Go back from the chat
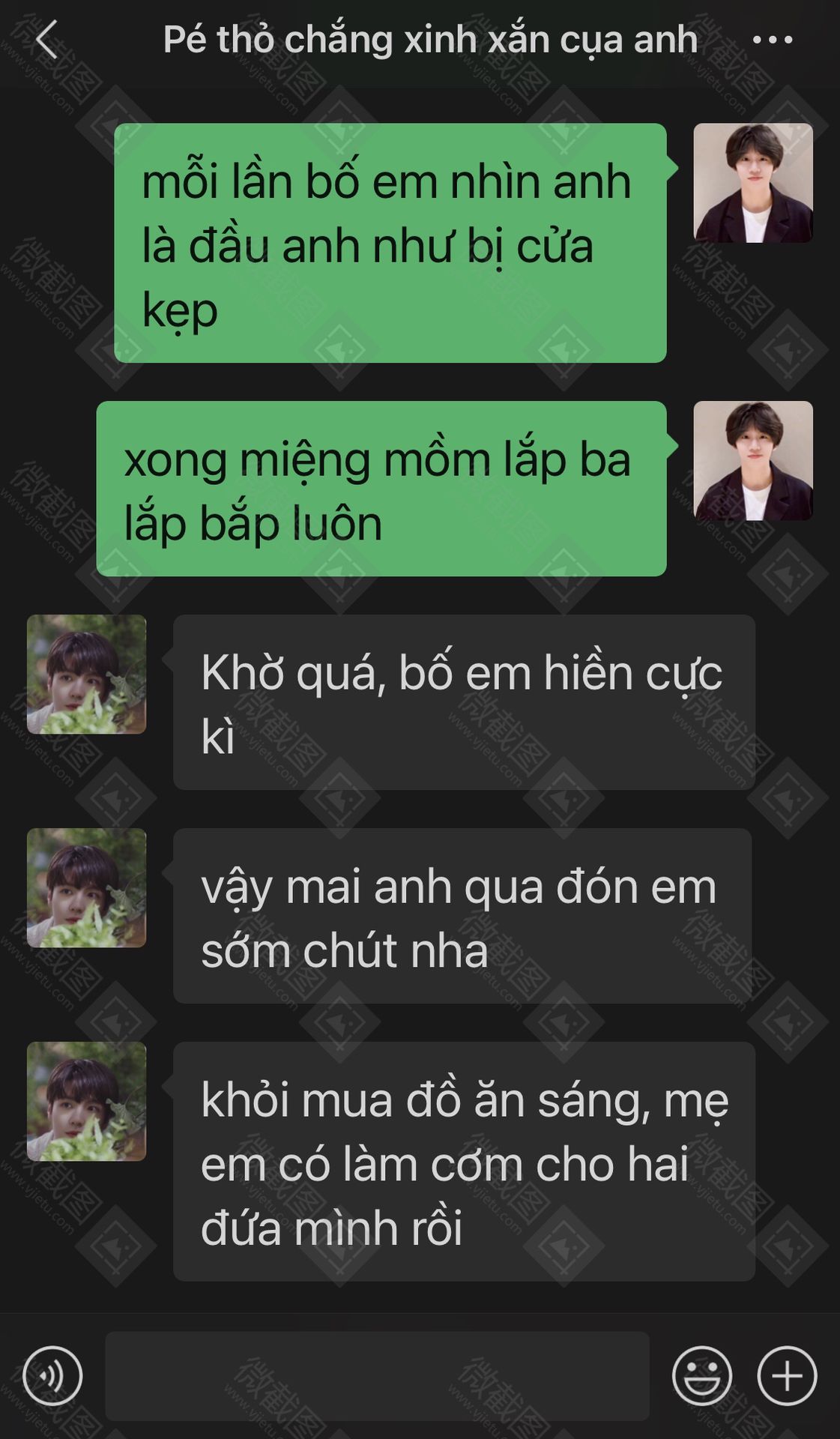 [x=46, y=40]
